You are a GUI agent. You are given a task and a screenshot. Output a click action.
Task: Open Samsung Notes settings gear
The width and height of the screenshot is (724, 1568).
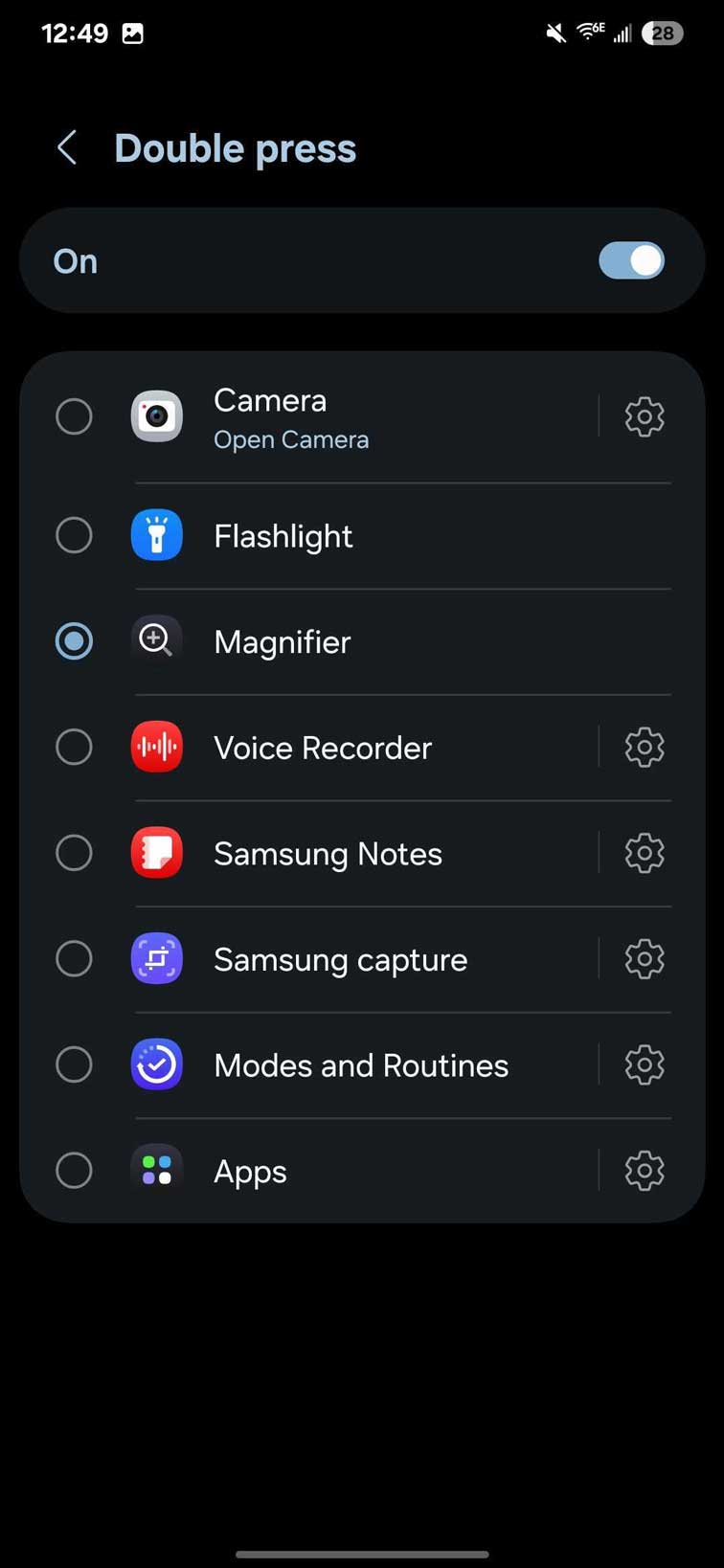[644, 853]
